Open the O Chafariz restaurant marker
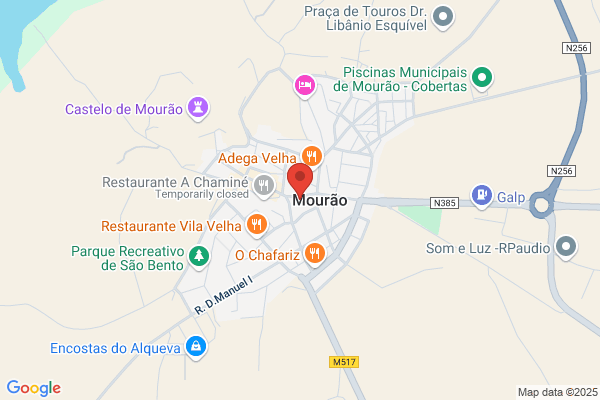This screenshot has height=400, width=600. coord(315,255)
